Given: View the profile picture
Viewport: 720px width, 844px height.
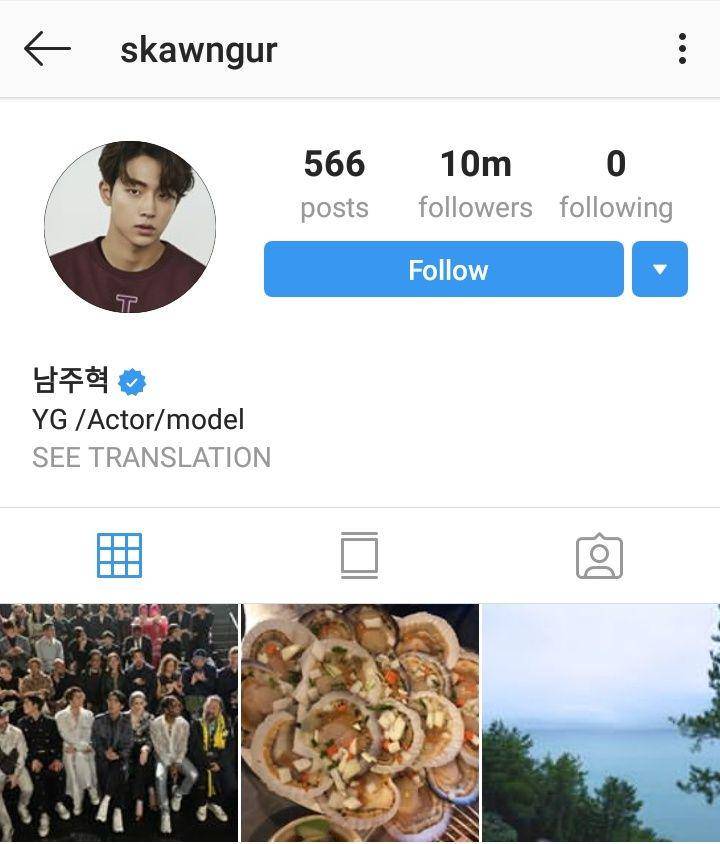Looking at the screenshot, I should (130, 227).
